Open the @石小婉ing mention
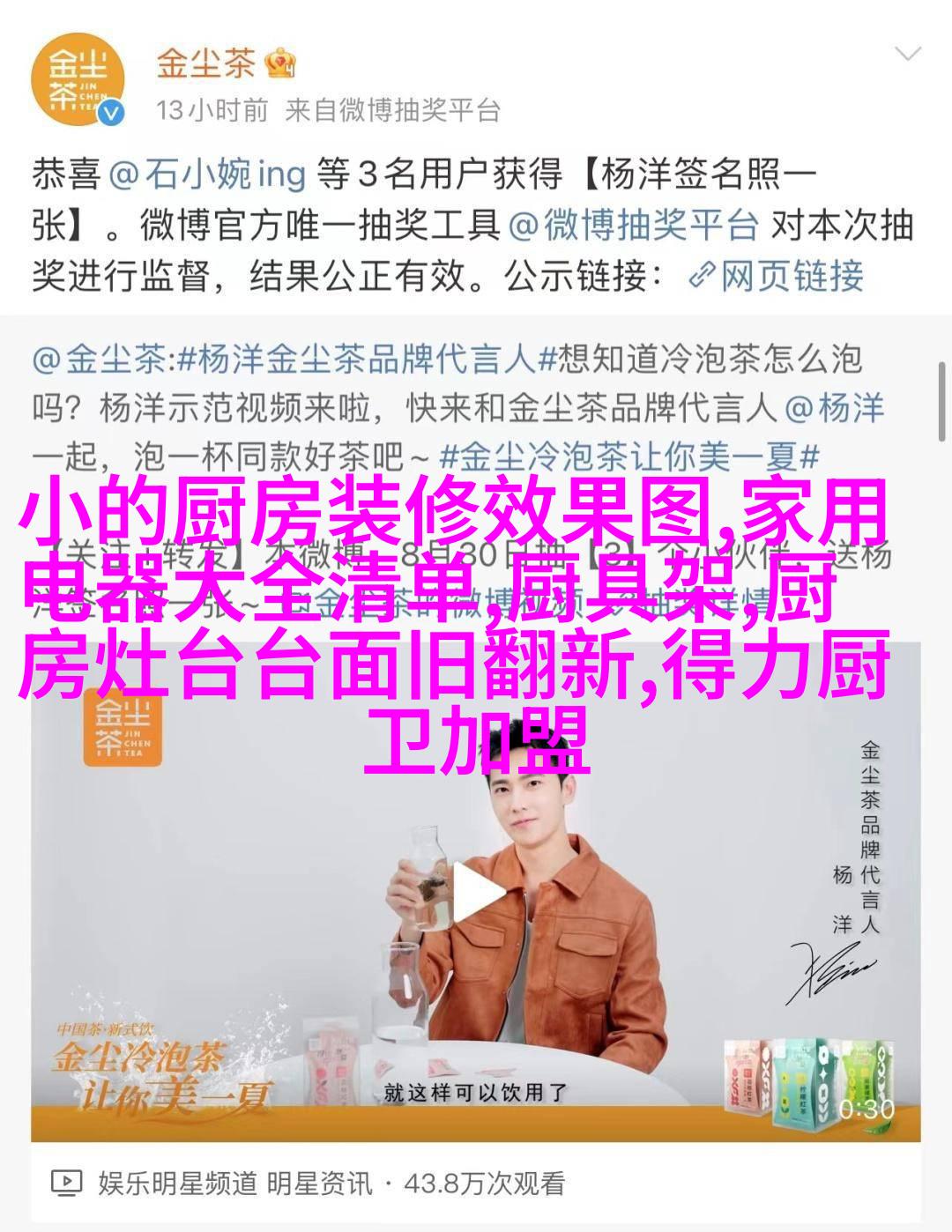952x1232 pixels. [x=207, y=174]
